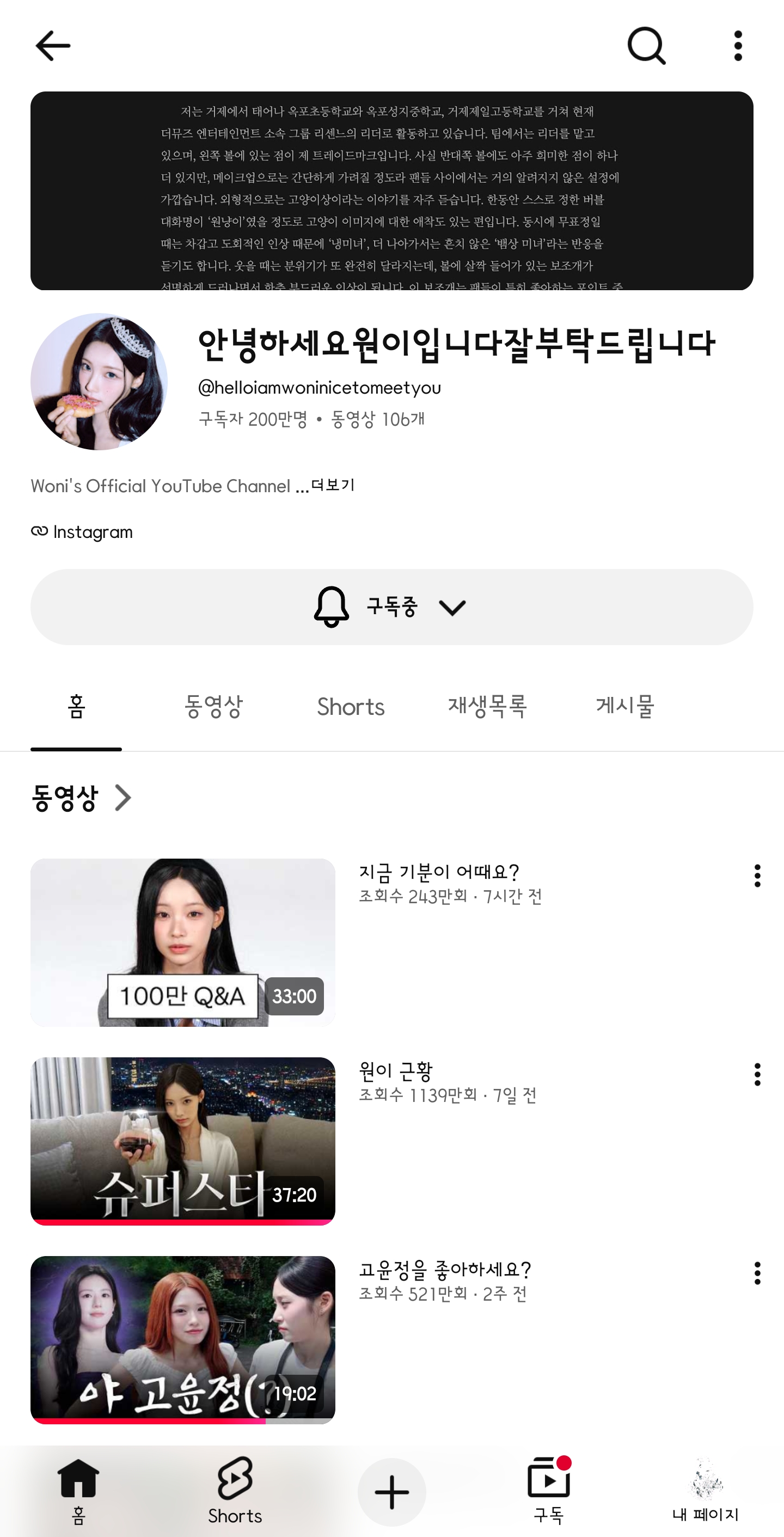Play the video 지금 기분이 어때요?
The width and height of the screenshot is (784, 1537).
182,942
